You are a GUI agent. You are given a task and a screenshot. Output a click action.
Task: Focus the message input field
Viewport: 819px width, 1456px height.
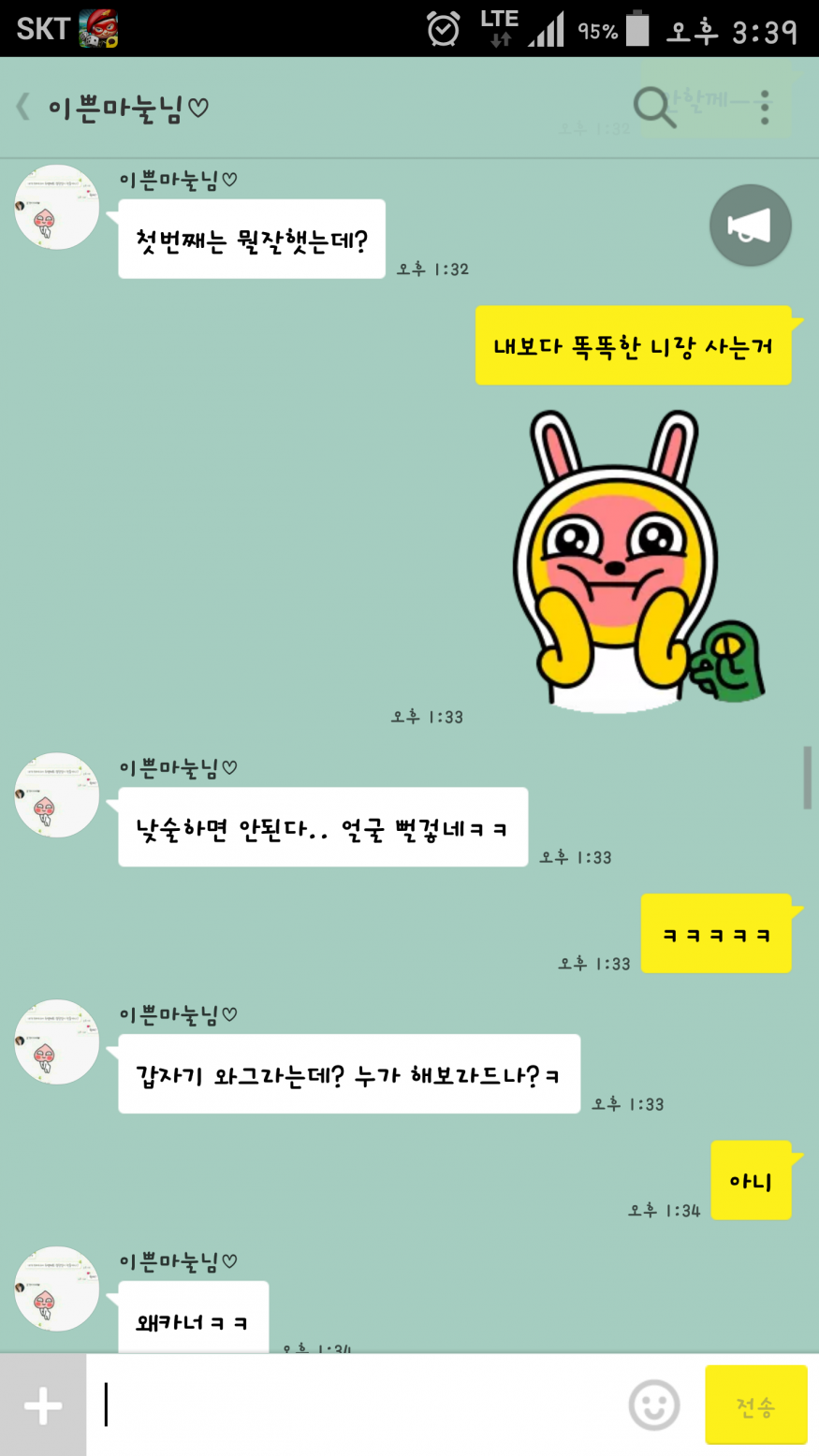356,1405
